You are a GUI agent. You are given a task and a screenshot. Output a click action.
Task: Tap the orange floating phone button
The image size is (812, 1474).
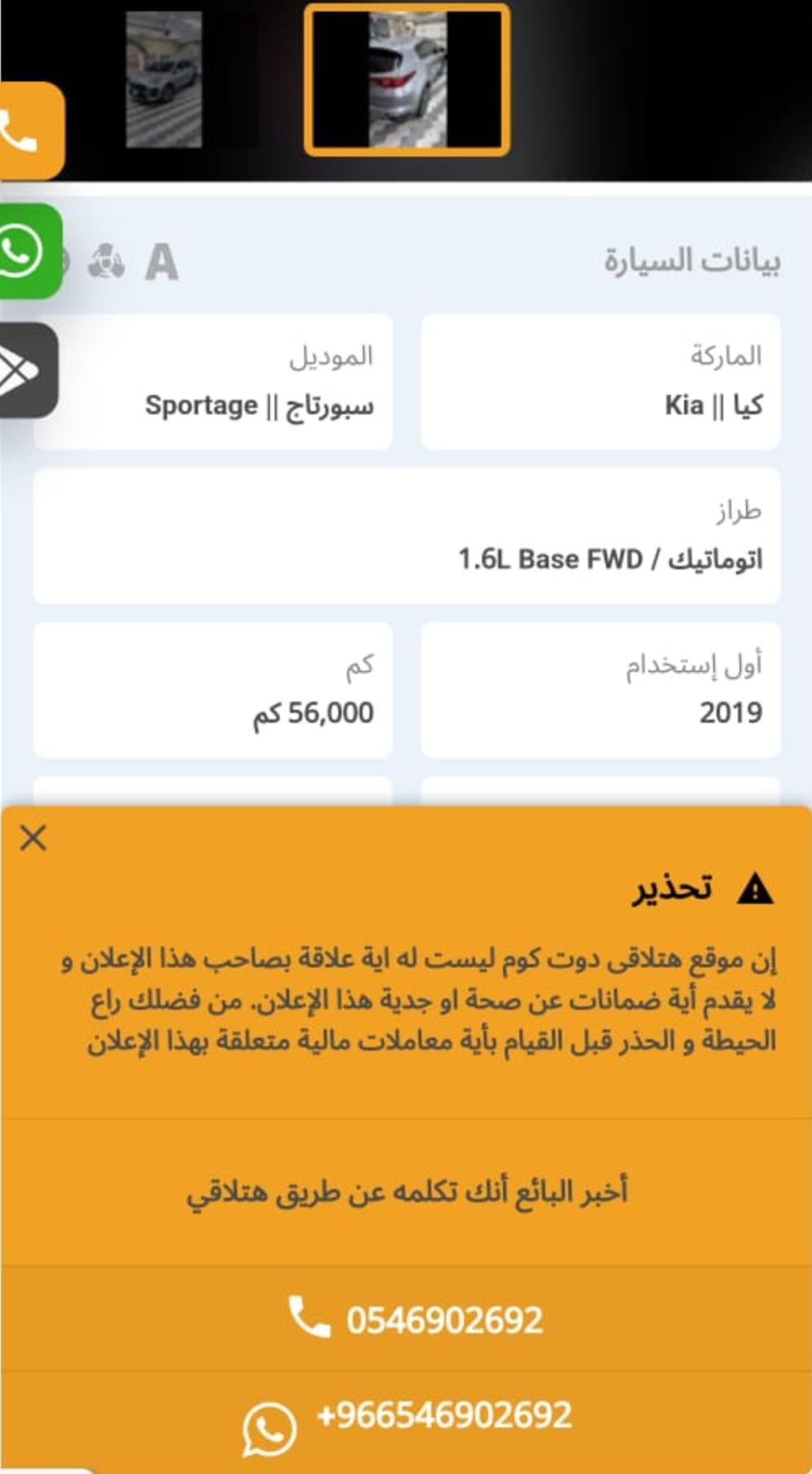(x=29, y=131)
